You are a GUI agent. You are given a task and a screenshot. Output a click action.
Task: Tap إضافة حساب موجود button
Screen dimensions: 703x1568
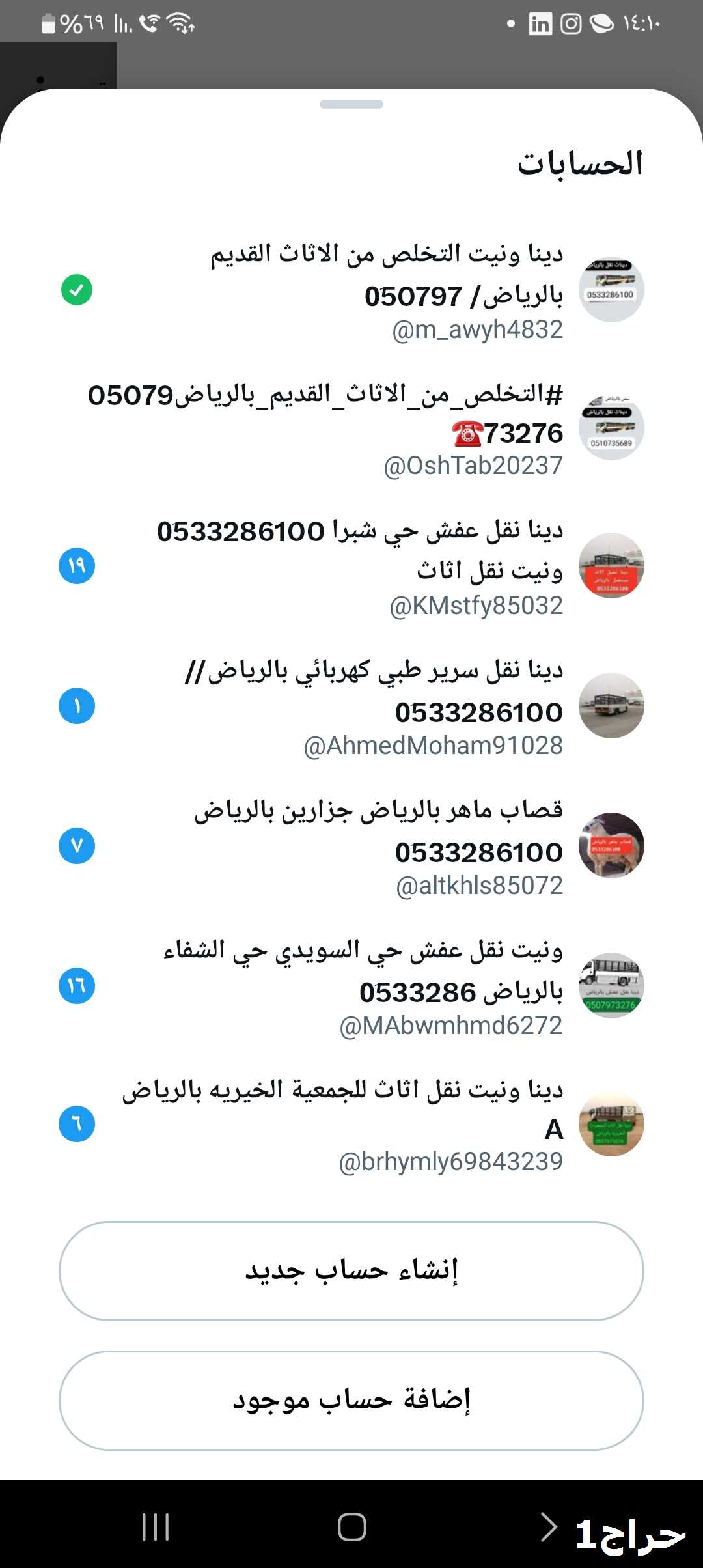pos(351,1400)
